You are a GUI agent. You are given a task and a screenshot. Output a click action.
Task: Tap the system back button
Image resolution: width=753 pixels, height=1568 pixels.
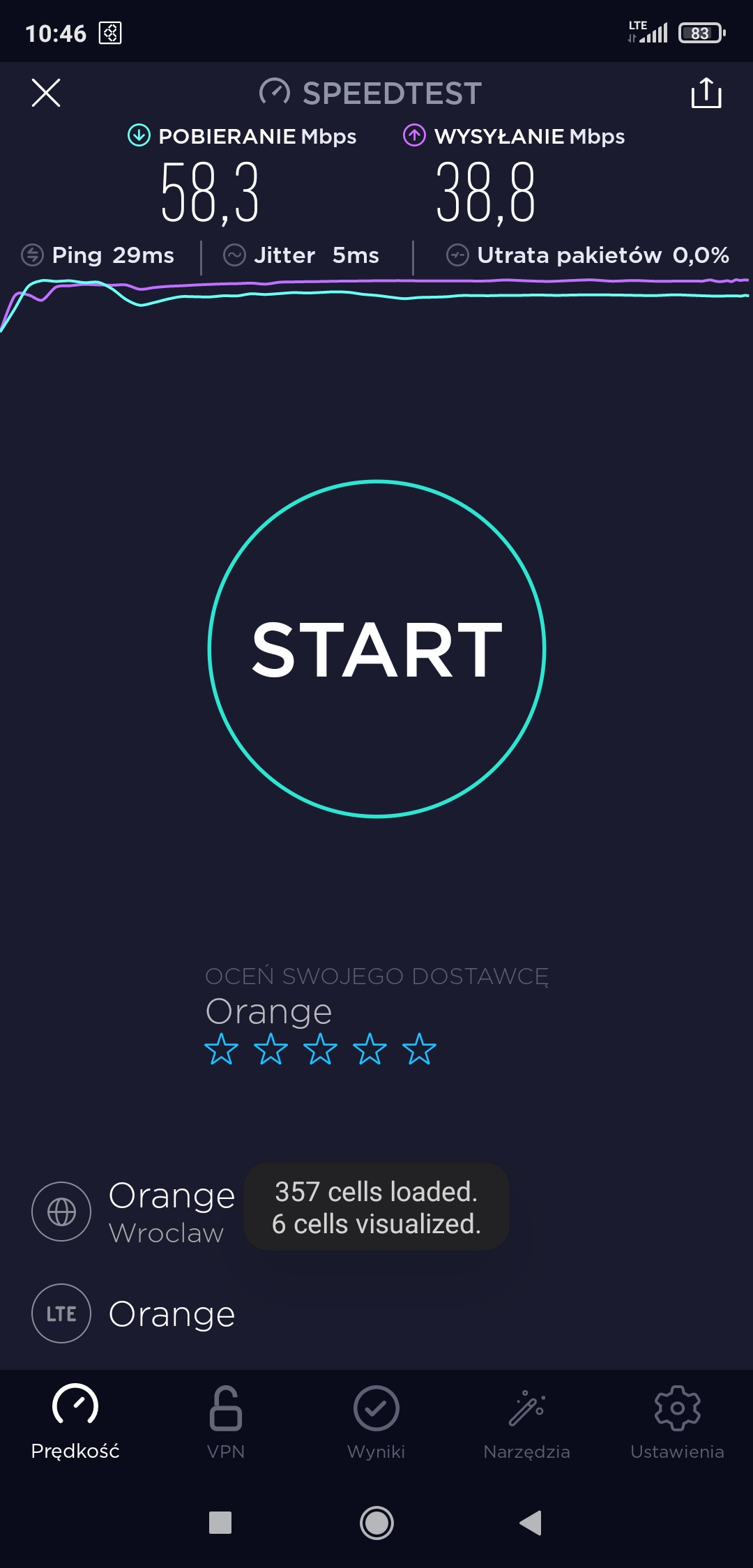pyautogui.click(x=531, y=1523)
